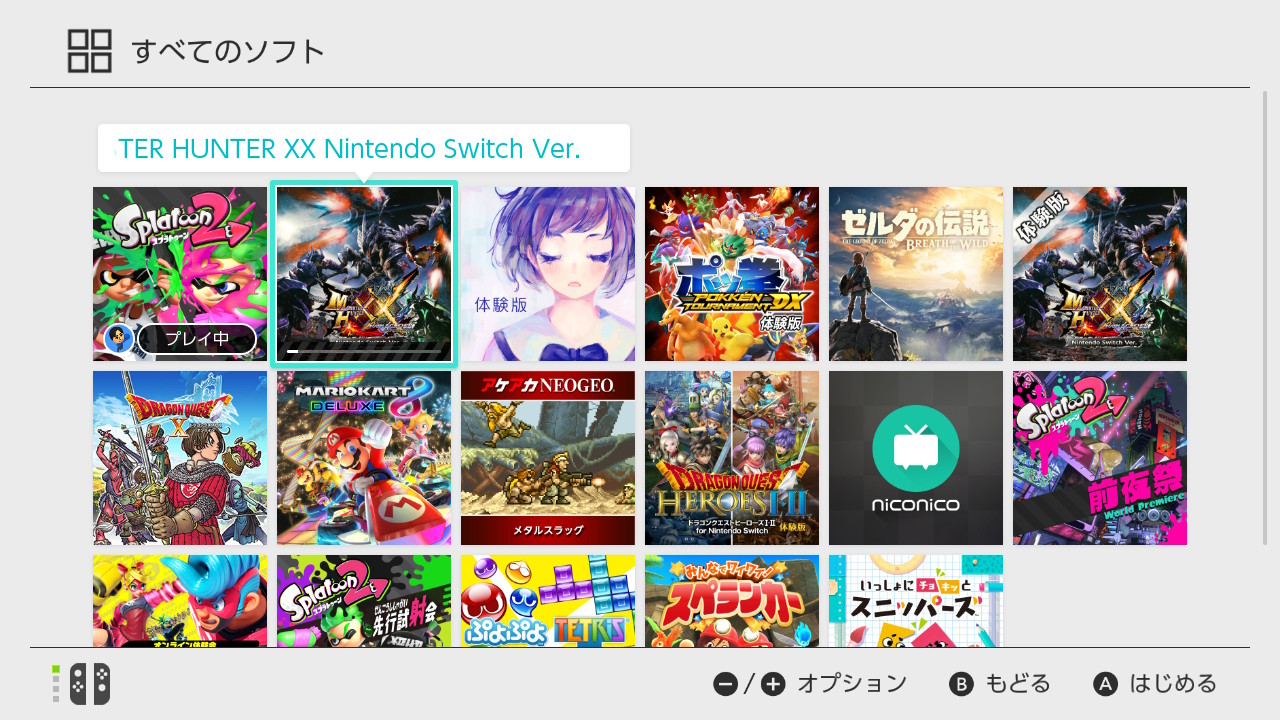Launch ゼルダの伝説 Breath of the Wild
The image size is (1280, 720).
click(916, 274)
